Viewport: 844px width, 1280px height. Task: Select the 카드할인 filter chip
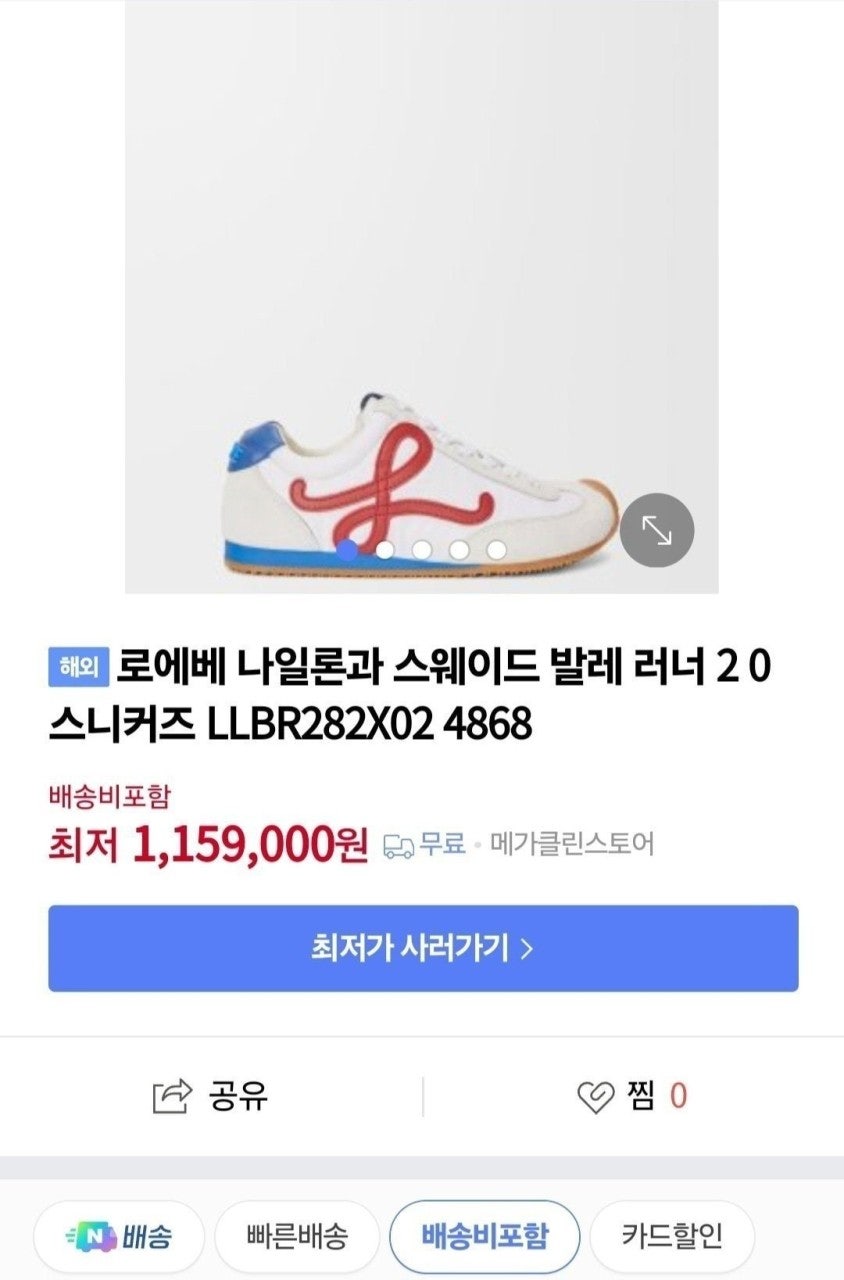coord(670,1237)
